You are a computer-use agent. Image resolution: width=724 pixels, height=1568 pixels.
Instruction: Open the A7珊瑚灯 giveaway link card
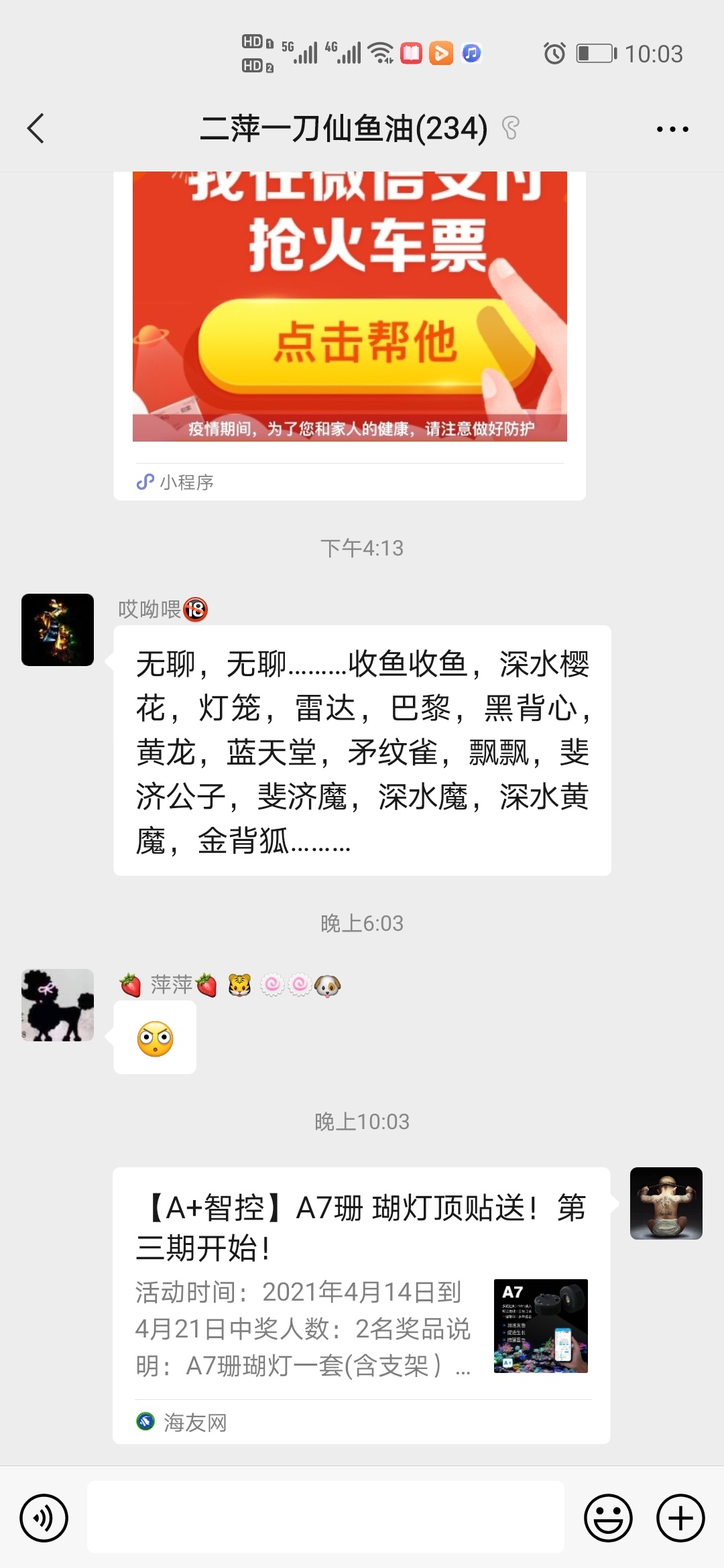(x=361, y=1303)
